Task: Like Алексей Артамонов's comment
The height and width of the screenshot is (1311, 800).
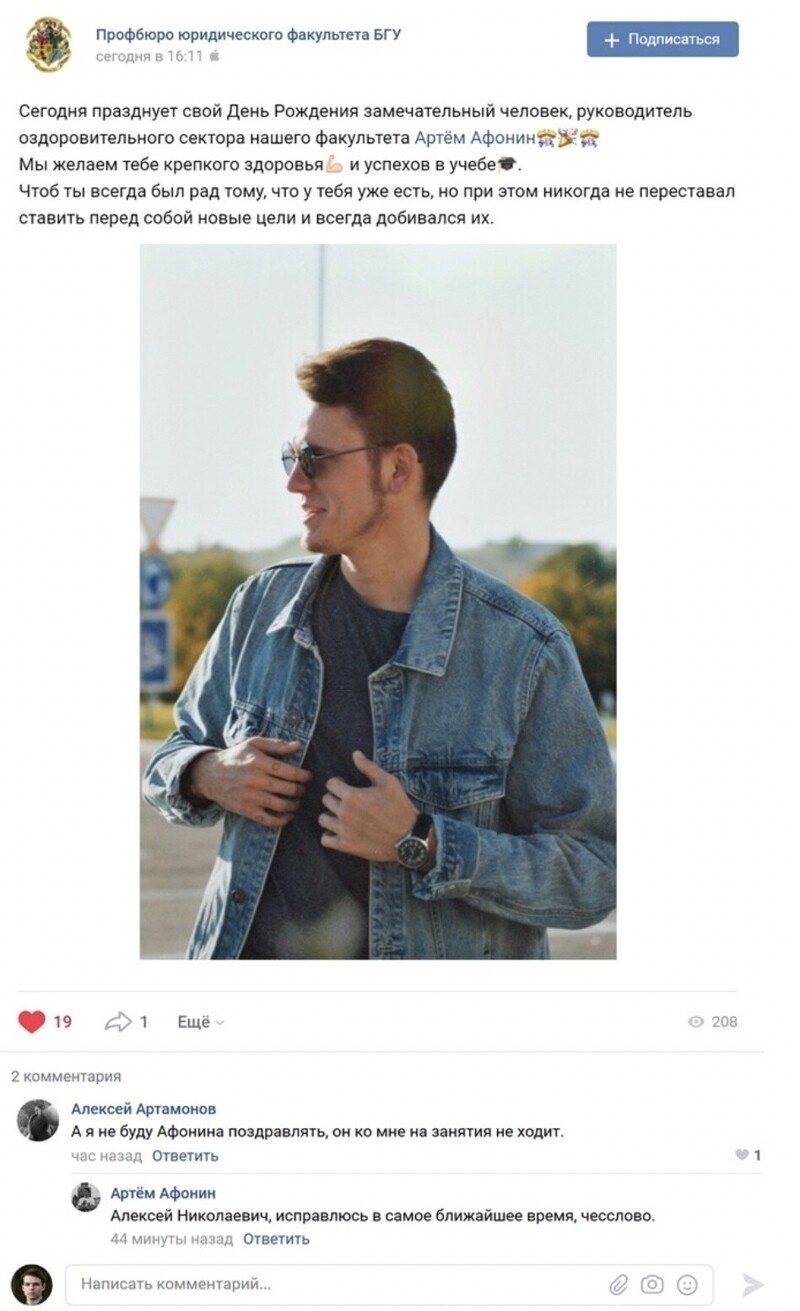Action: coord(742,1155)
